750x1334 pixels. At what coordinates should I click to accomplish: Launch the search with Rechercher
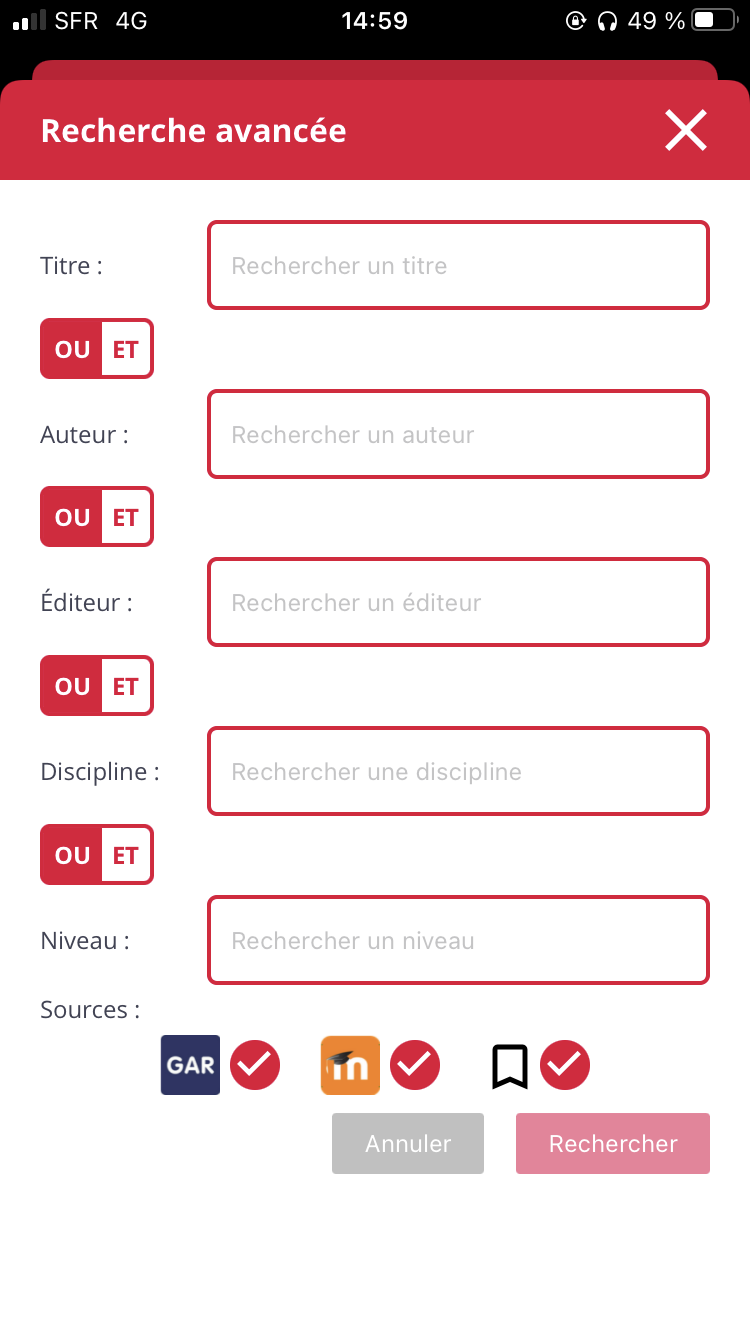(x=613, y=1143)
